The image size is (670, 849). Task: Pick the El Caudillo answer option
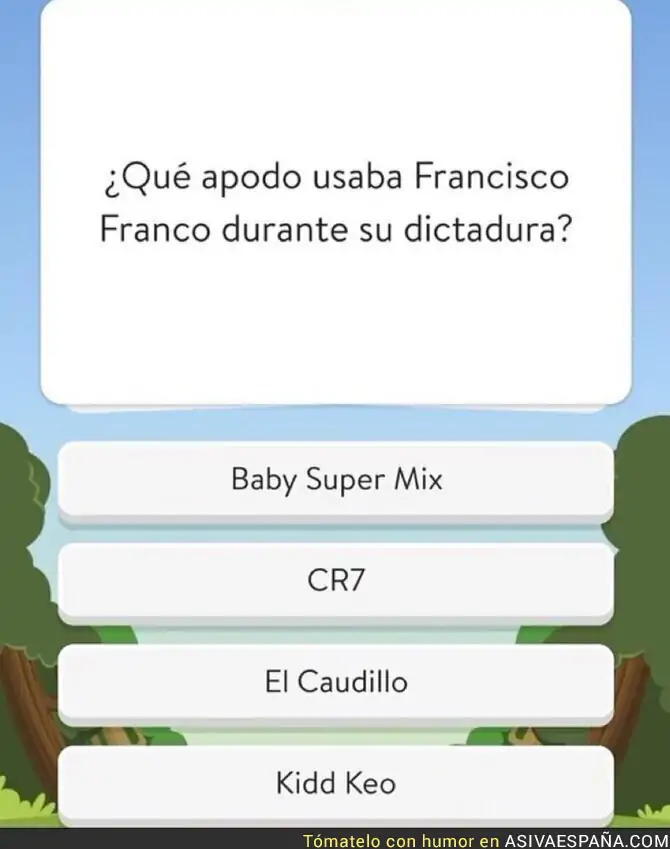(x=336, y=683)
